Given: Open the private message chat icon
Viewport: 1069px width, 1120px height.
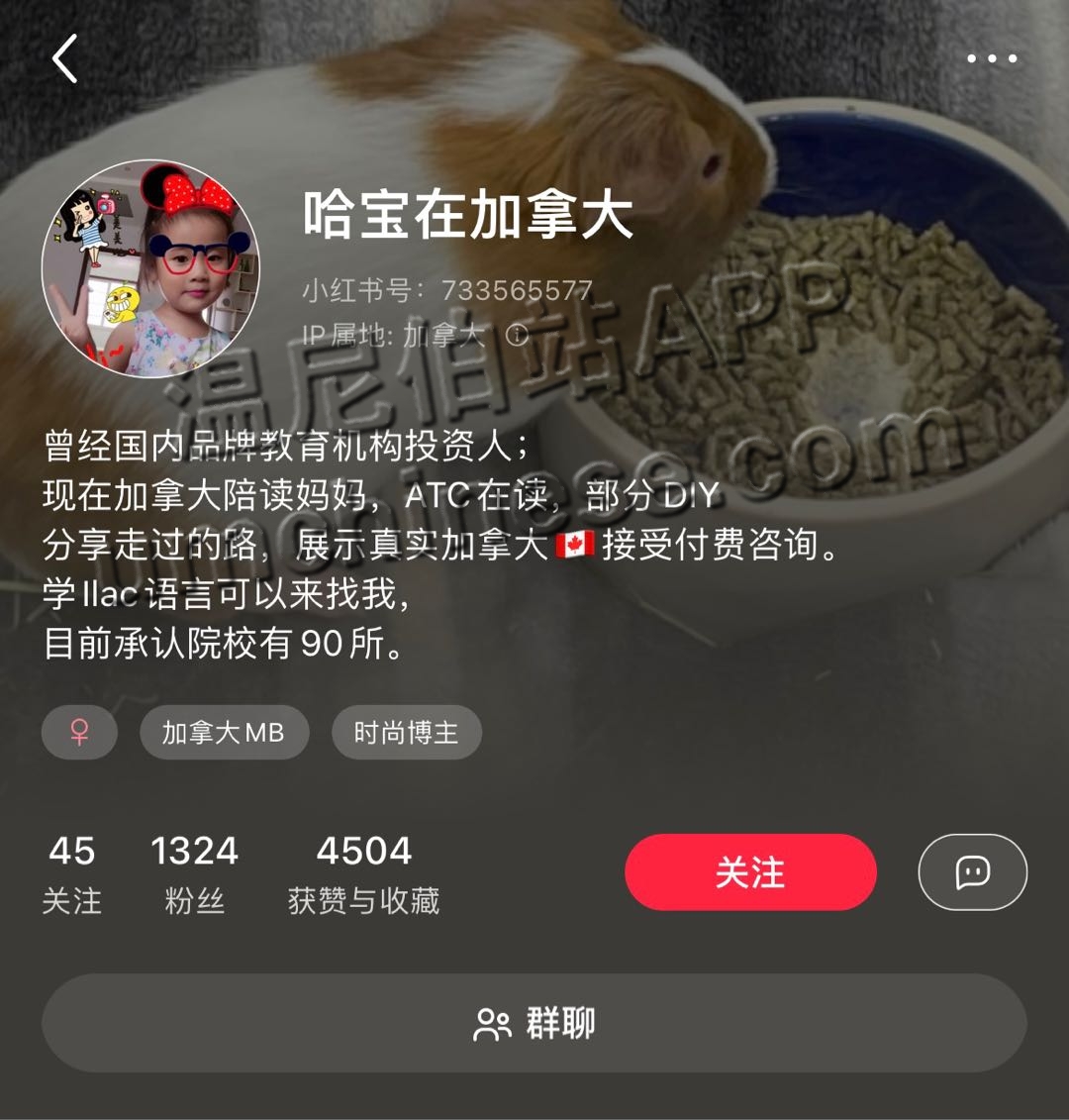Looking at the screenshot, I should pos(972,872).
